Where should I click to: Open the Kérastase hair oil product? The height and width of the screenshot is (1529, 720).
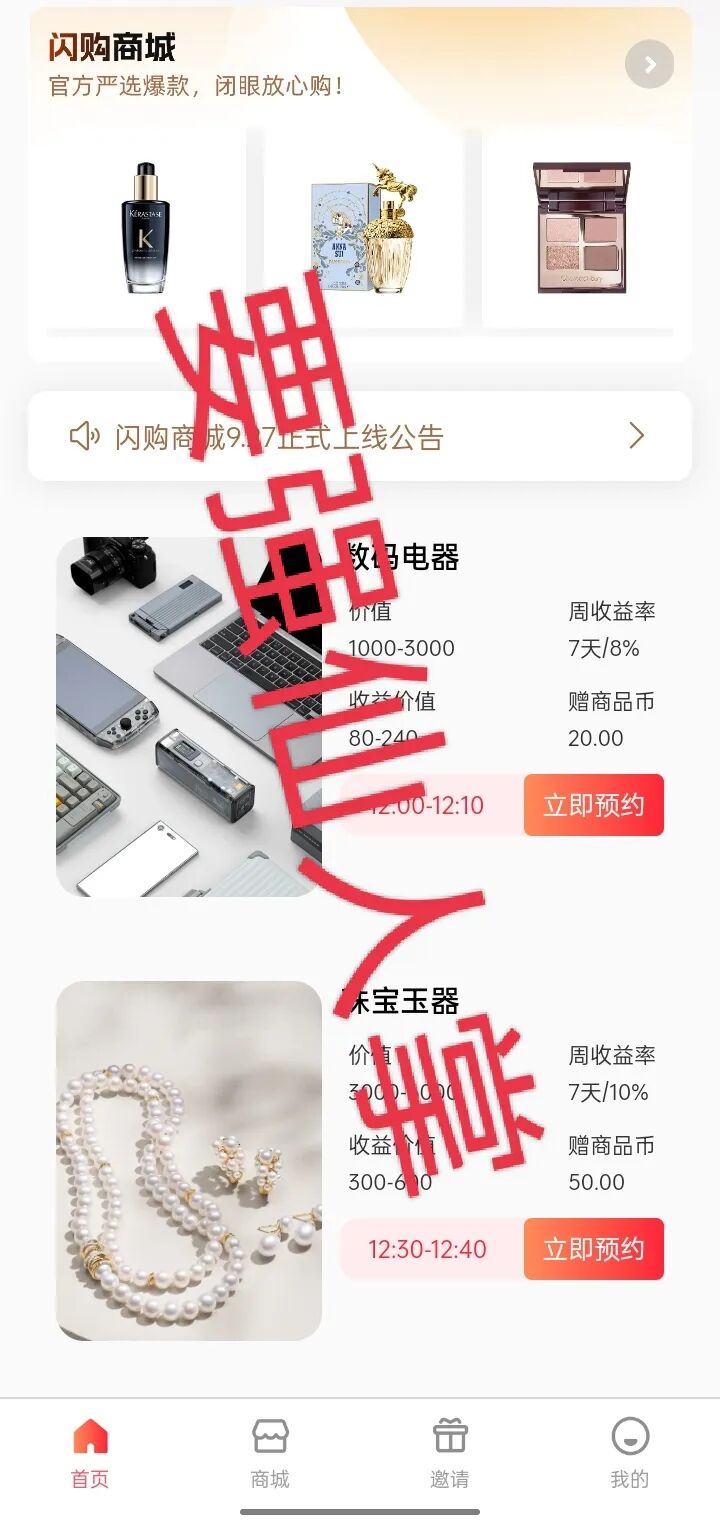(x=146, y=228)
